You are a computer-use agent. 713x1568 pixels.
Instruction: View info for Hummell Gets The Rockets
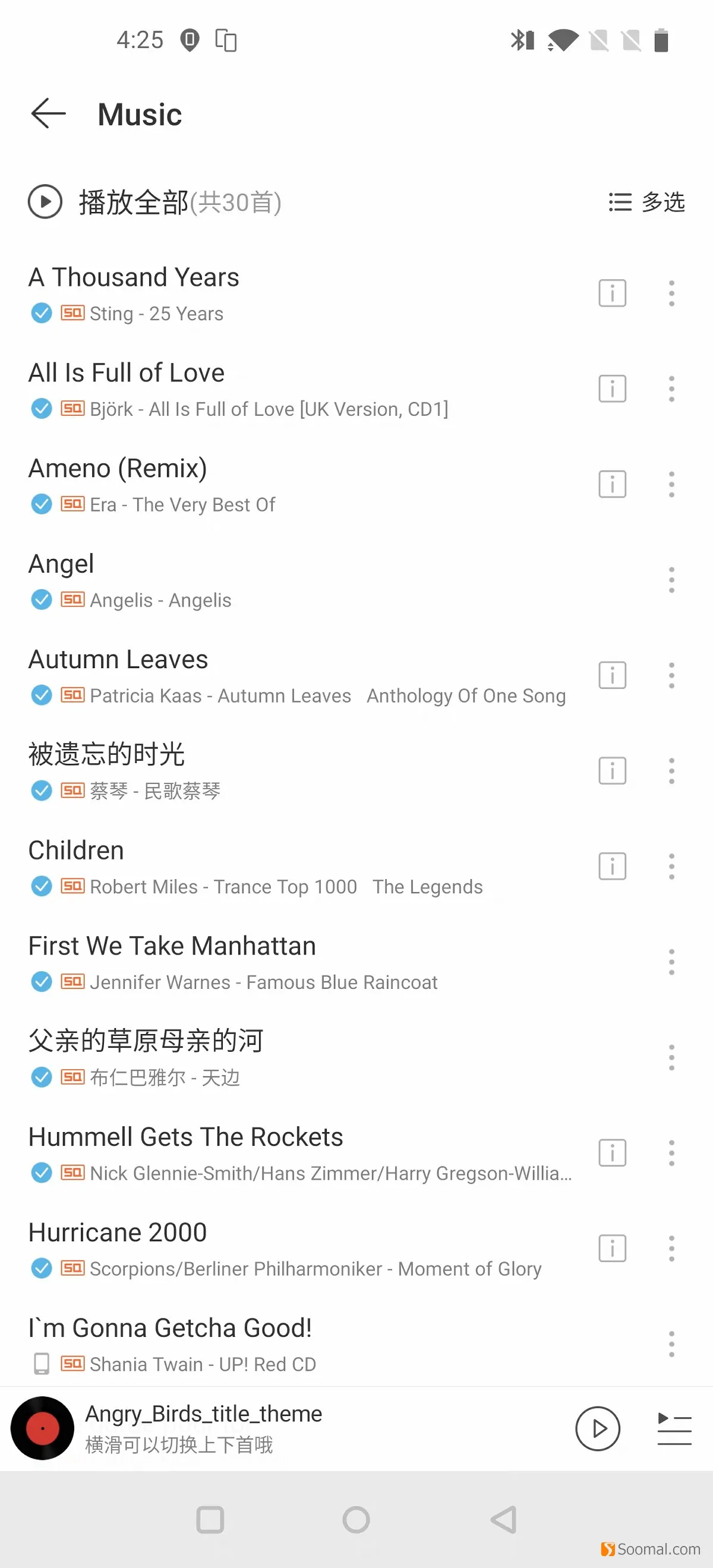pyautogui.click(x=612, y=1153)
